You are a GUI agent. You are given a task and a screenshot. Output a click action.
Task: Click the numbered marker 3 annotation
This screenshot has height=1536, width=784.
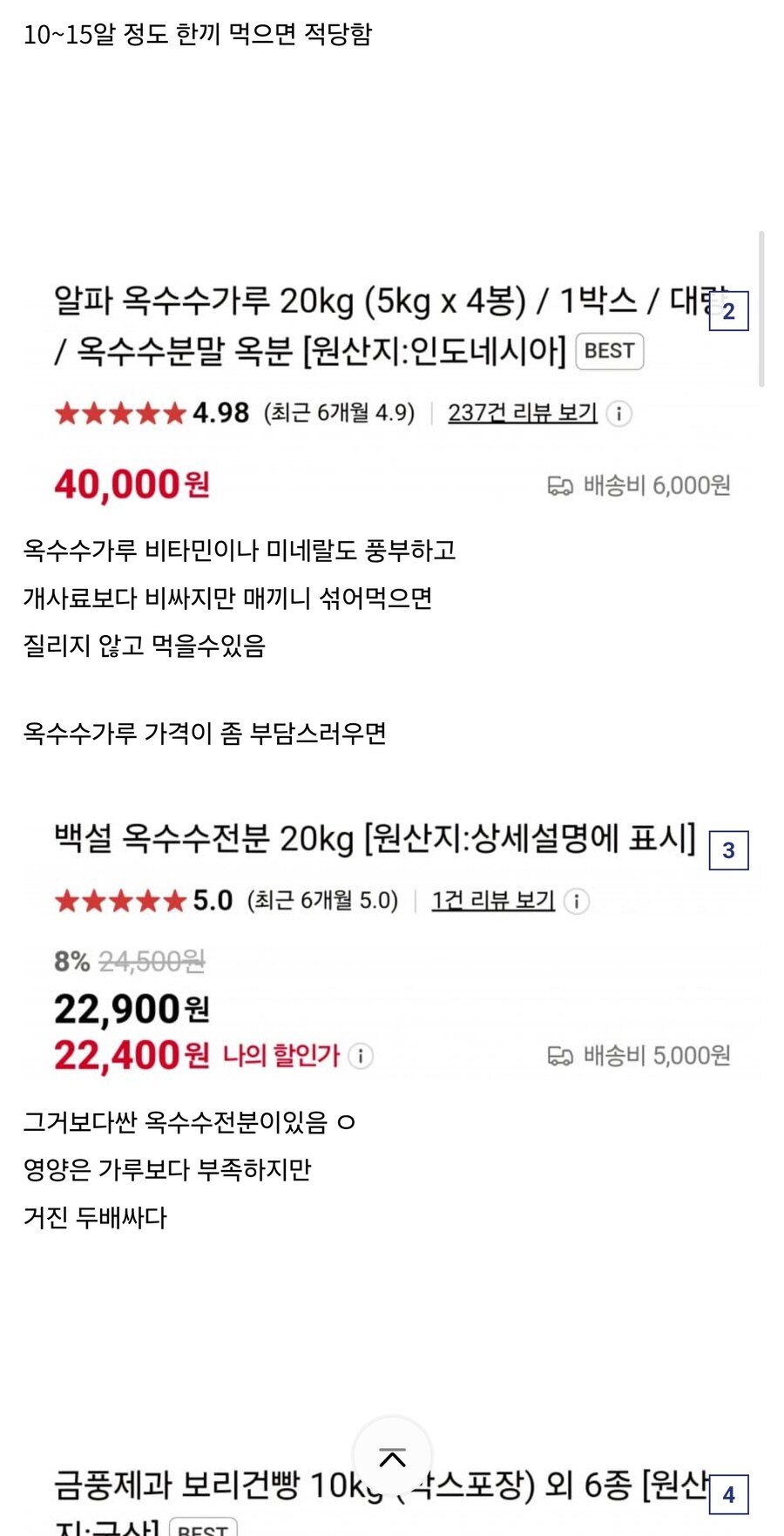coord(728,852)
